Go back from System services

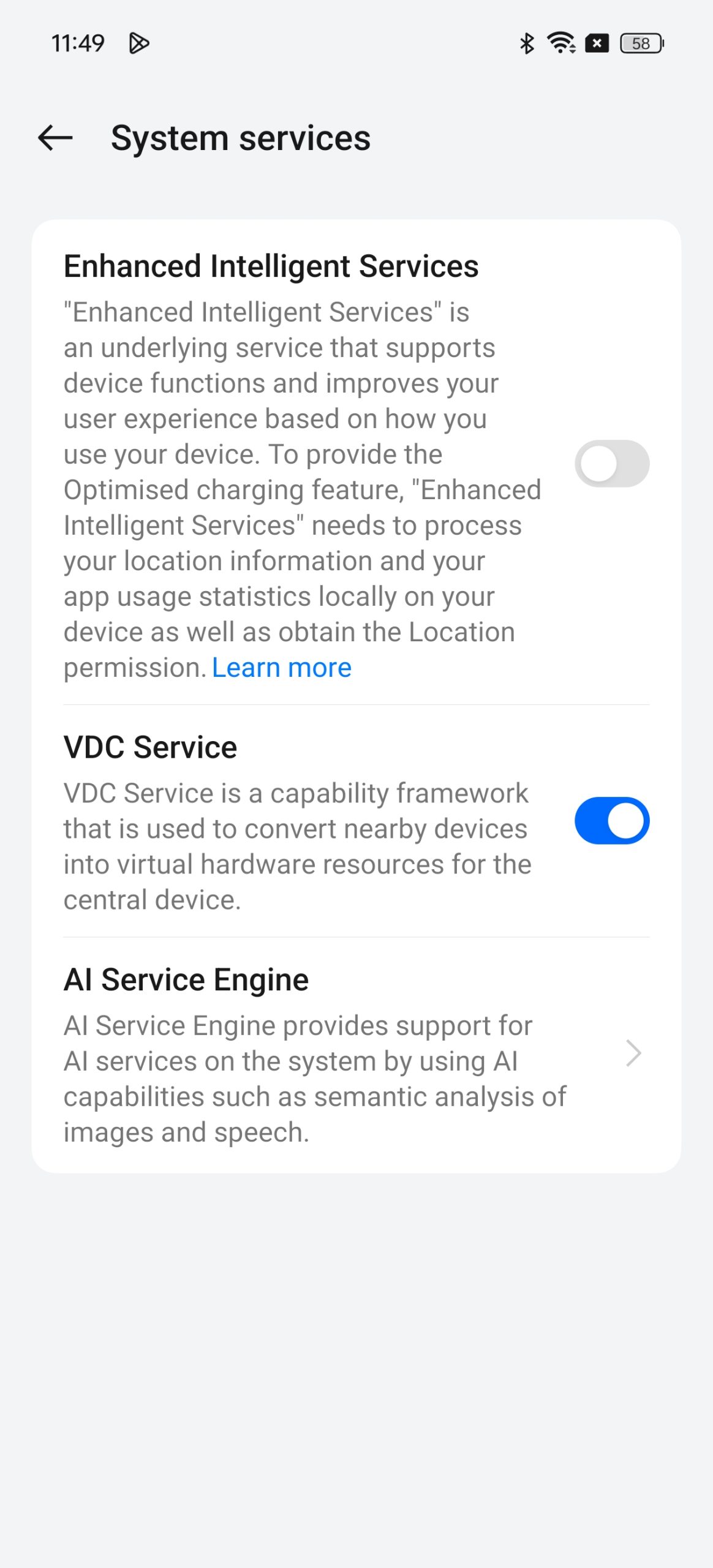point(55,138)
